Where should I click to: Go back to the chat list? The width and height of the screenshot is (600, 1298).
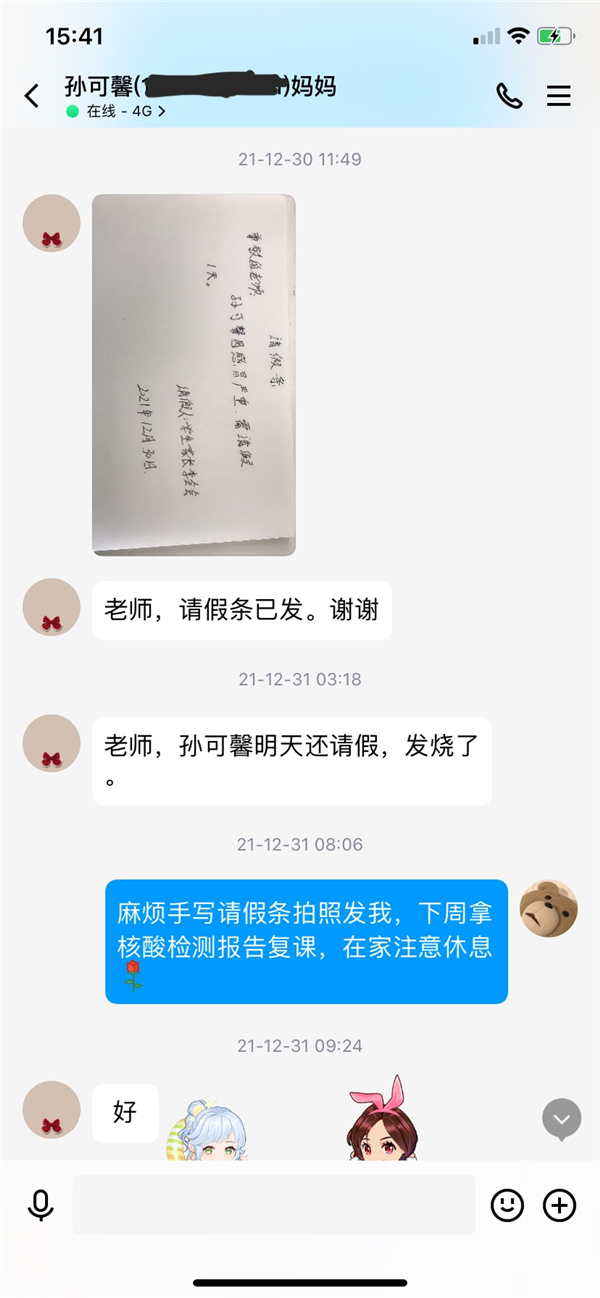[32, 96]
